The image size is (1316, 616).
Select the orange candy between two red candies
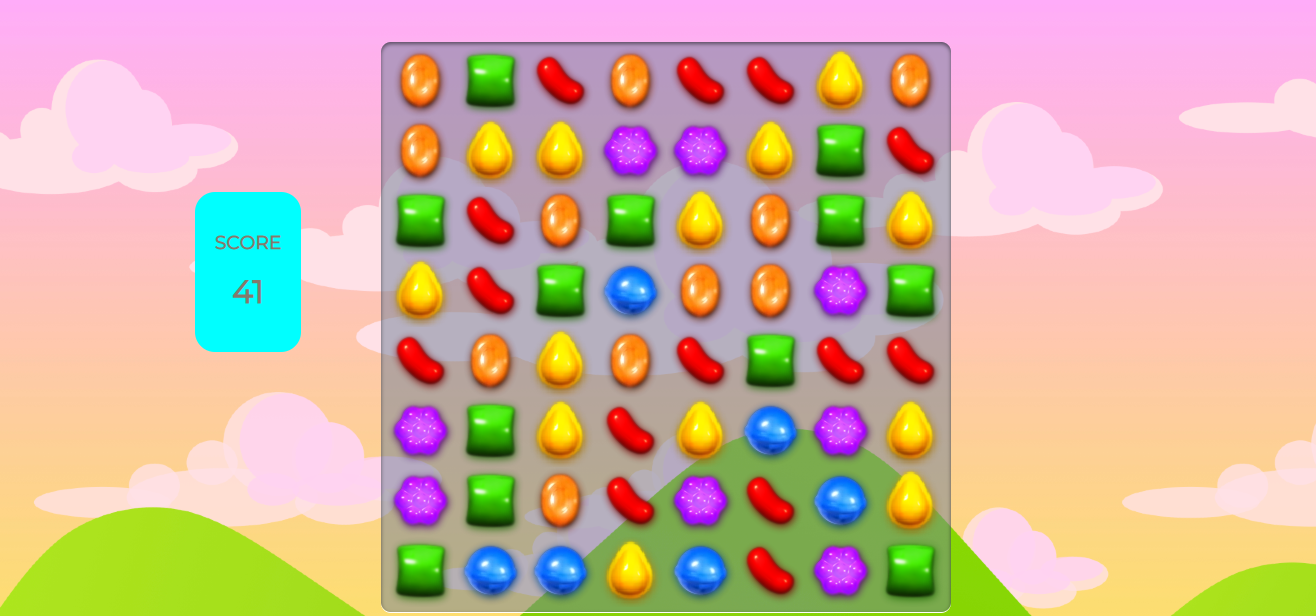[630, 80]
